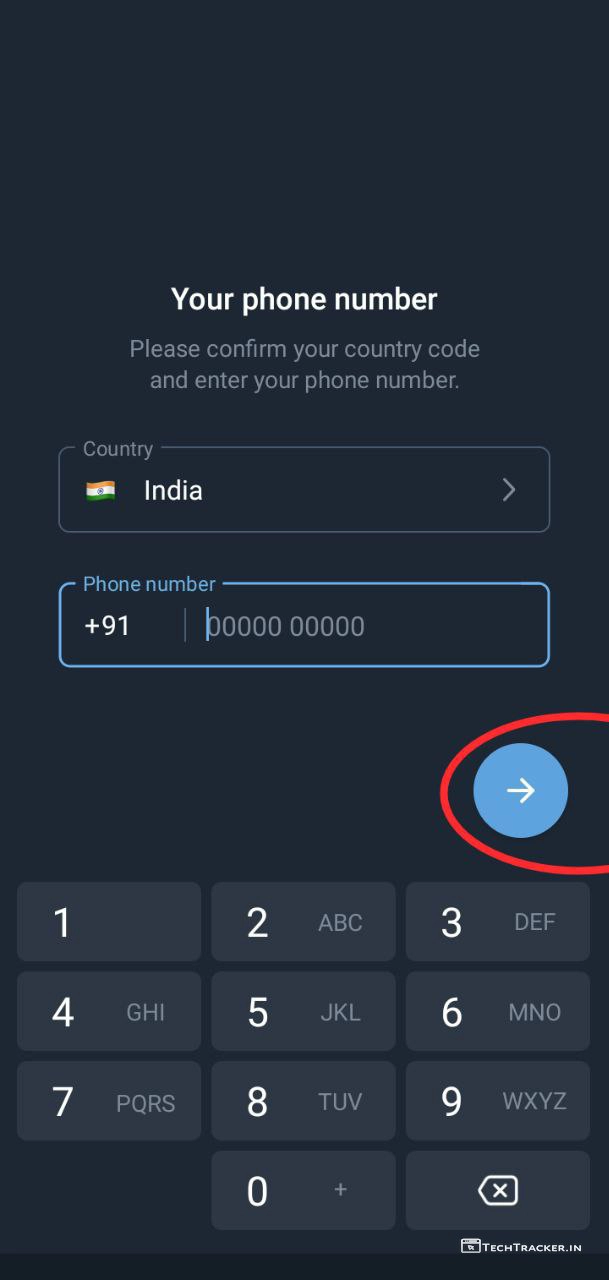Tap the 6 MNO key
The width and height of the screenshot is (609, 1280).
coord(497,1012)
